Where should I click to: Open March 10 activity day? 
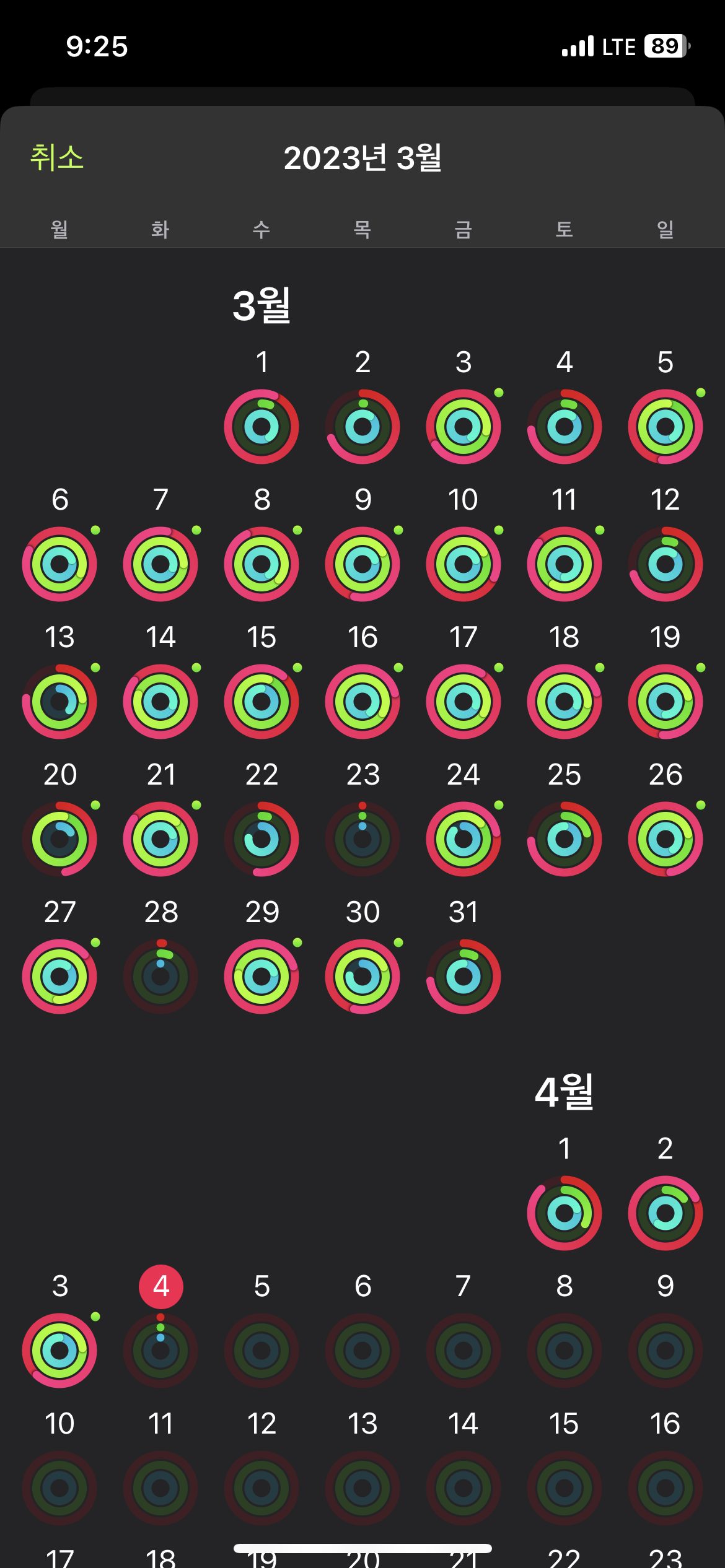[463, 564]
